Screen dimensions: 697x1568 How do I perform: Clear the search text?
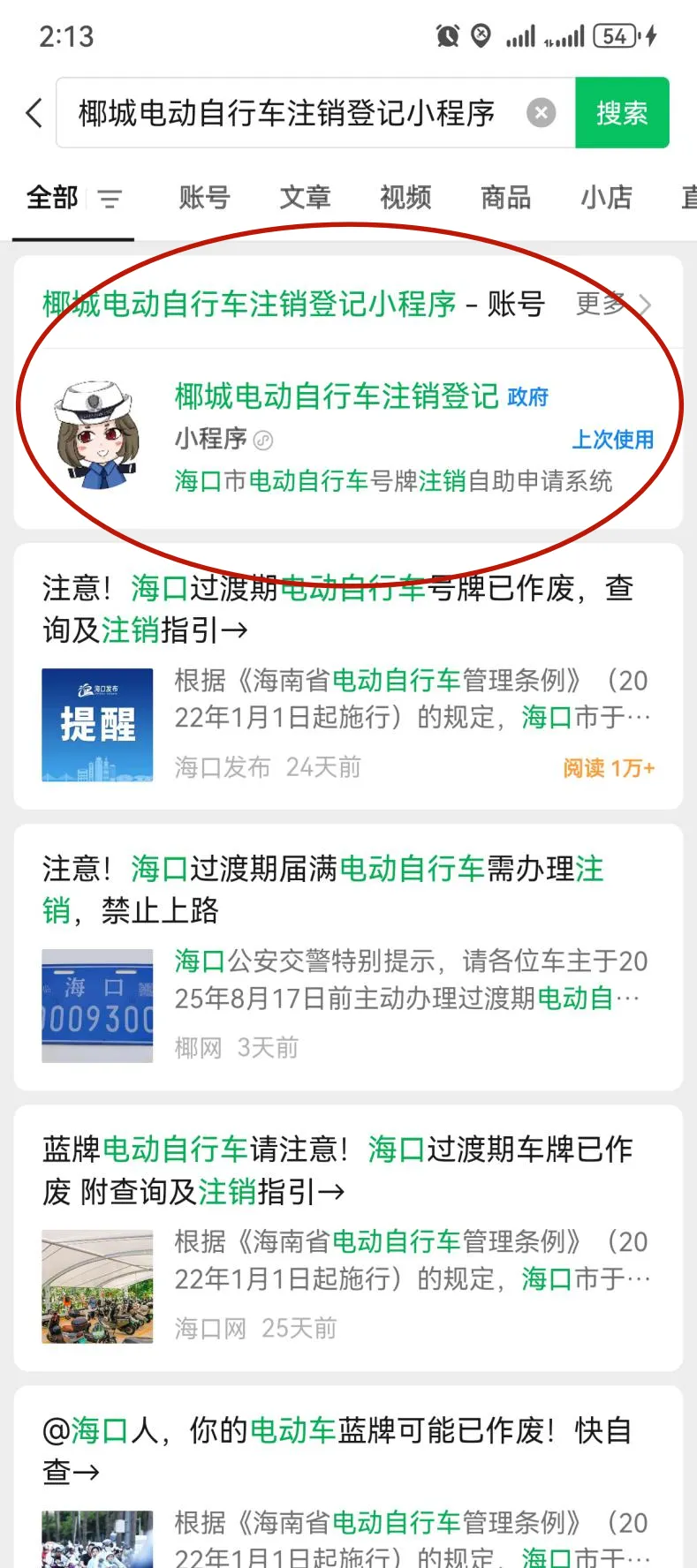[x=541, y=113]
